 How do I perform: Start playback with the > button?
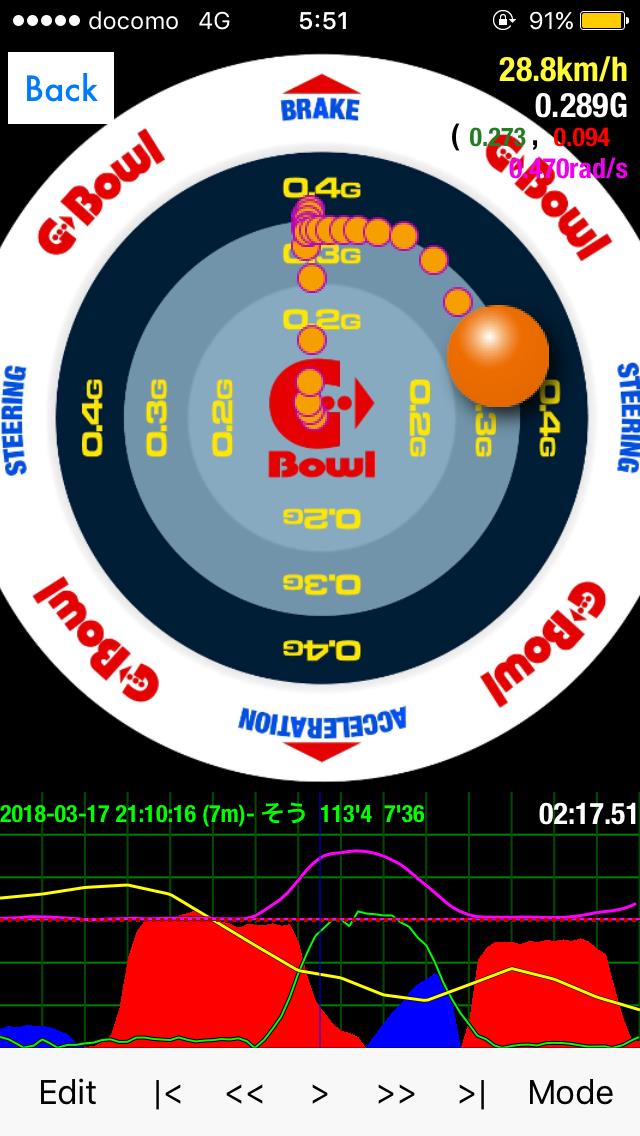(320, 1093)
